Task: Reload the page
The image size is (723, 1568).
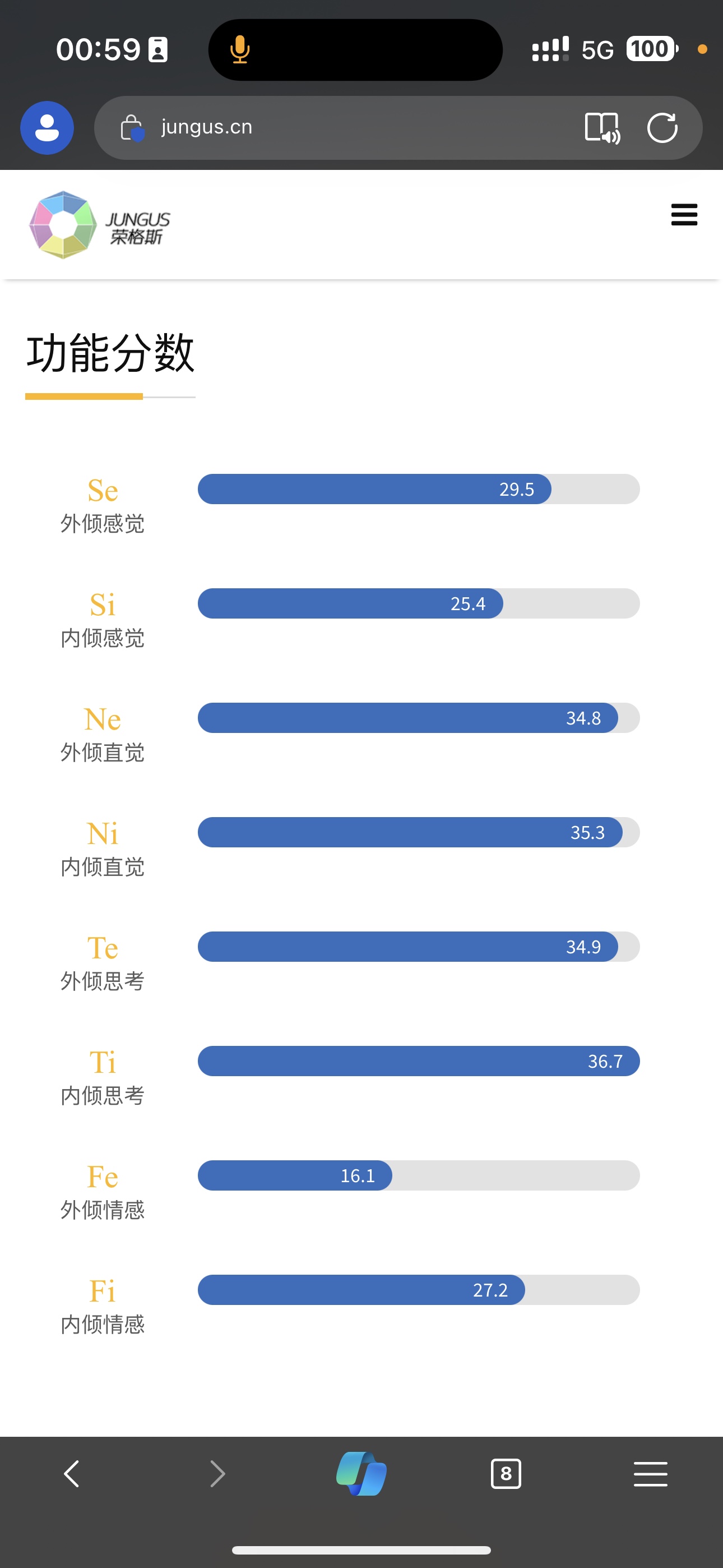Action: [x=662, y=128]
